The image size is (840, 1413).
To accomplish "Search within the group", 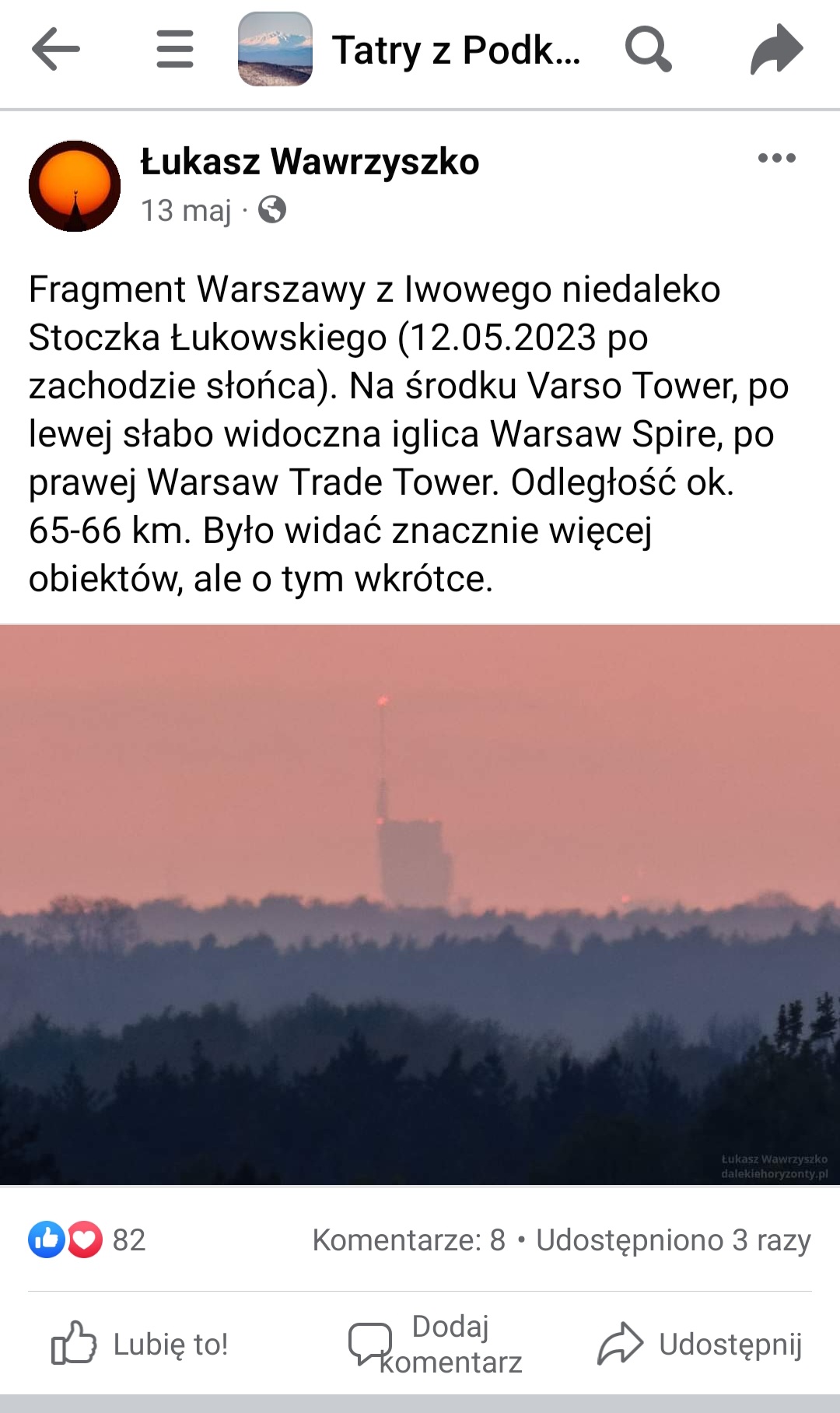I will (x=648, y=49).
